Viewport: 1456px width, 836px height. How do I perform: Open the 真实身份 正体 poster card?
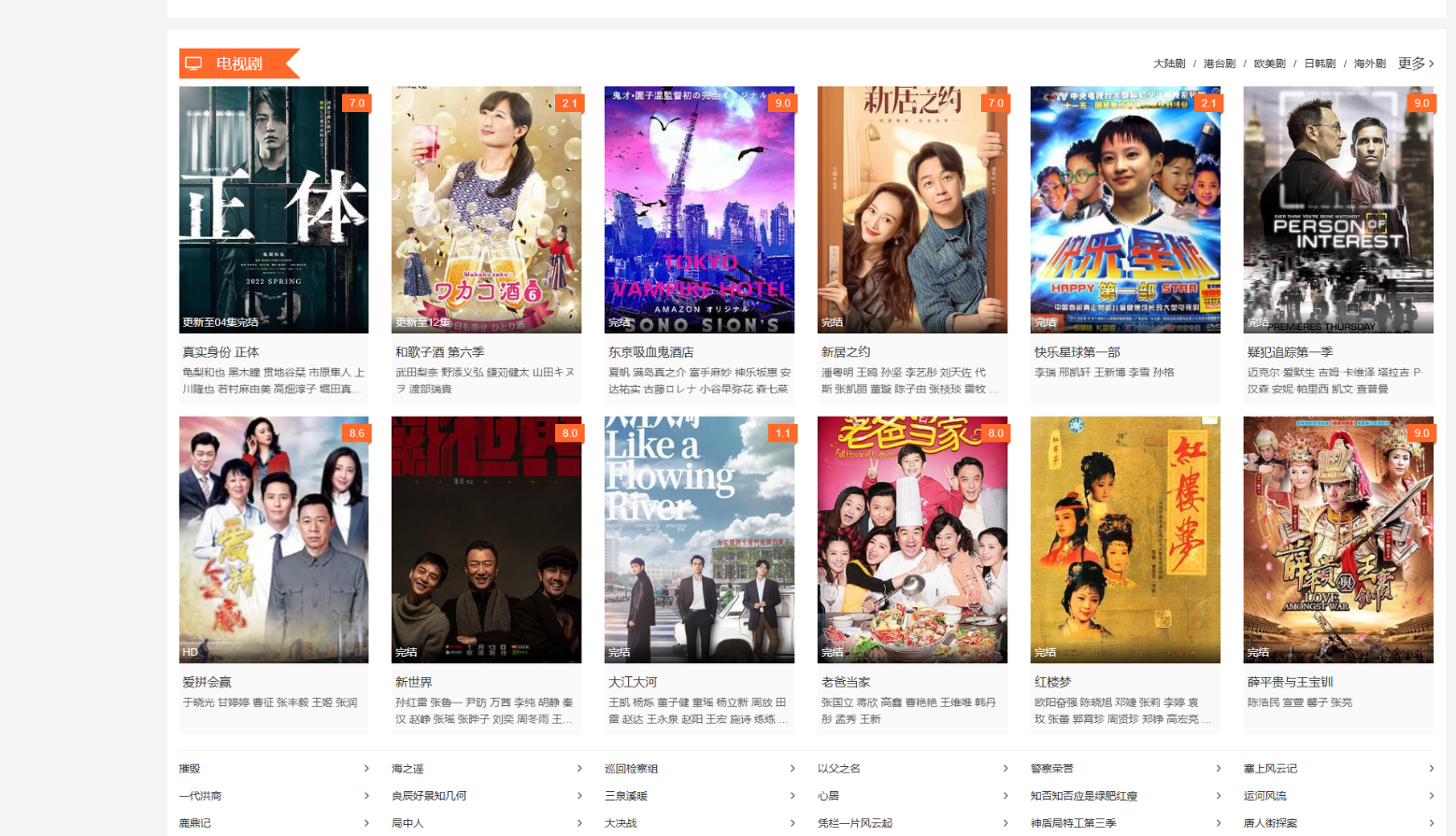pyautogui.click(x=273, y=210)
